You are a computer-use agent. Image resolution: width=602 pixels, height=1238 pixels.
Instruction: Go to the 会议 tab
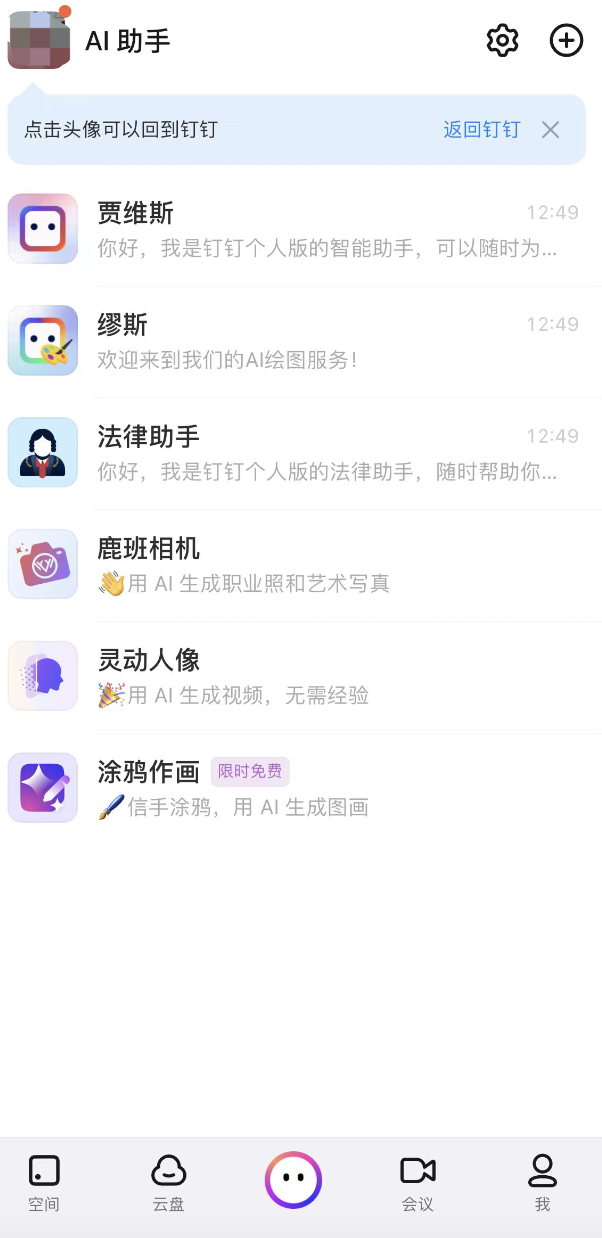point(417,1183)
